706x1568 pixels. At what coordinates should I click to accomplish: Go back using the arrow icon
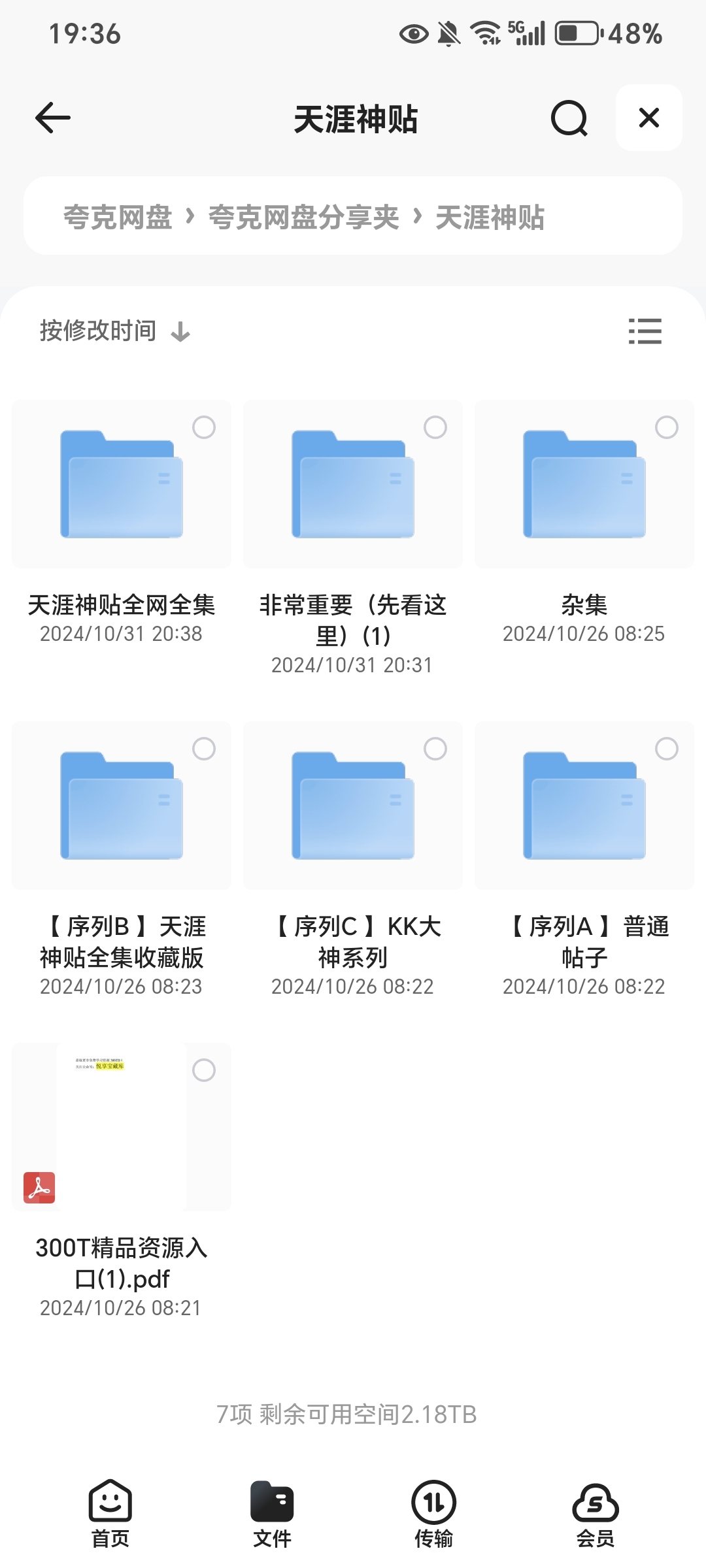[52, 118]
